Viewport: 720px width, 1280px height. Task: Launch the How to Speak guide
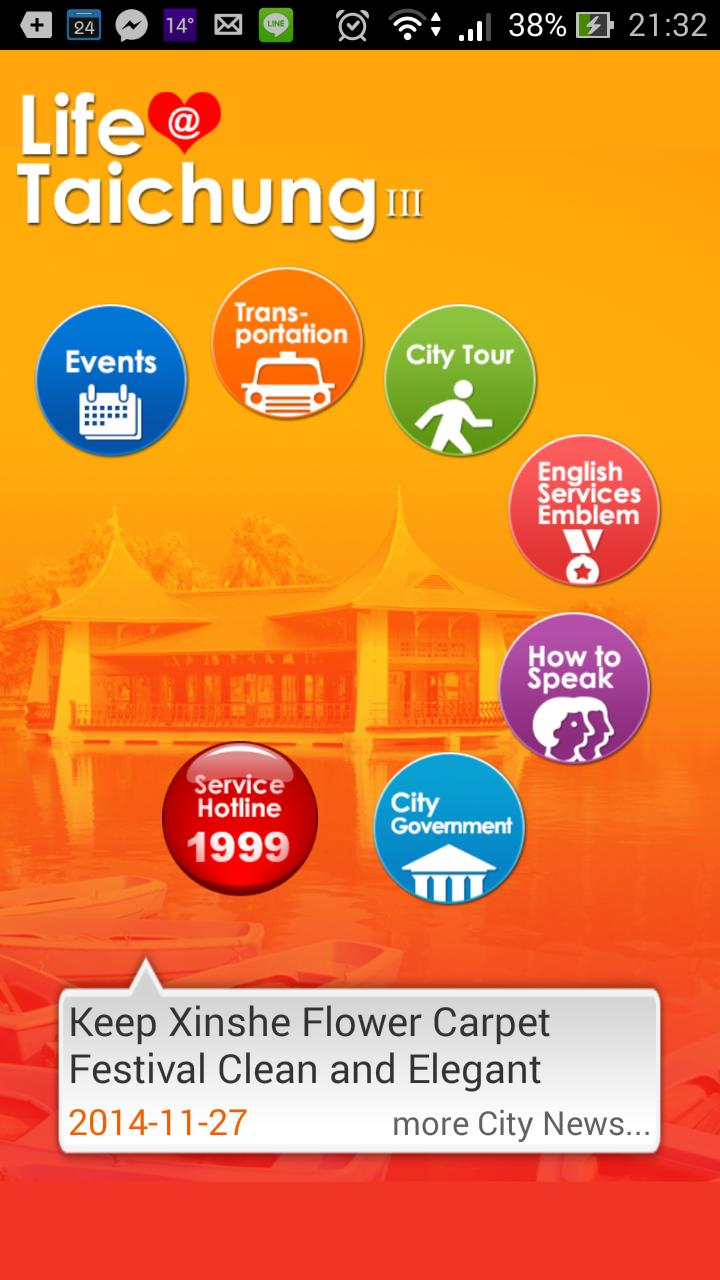click(x=574, y=688)
